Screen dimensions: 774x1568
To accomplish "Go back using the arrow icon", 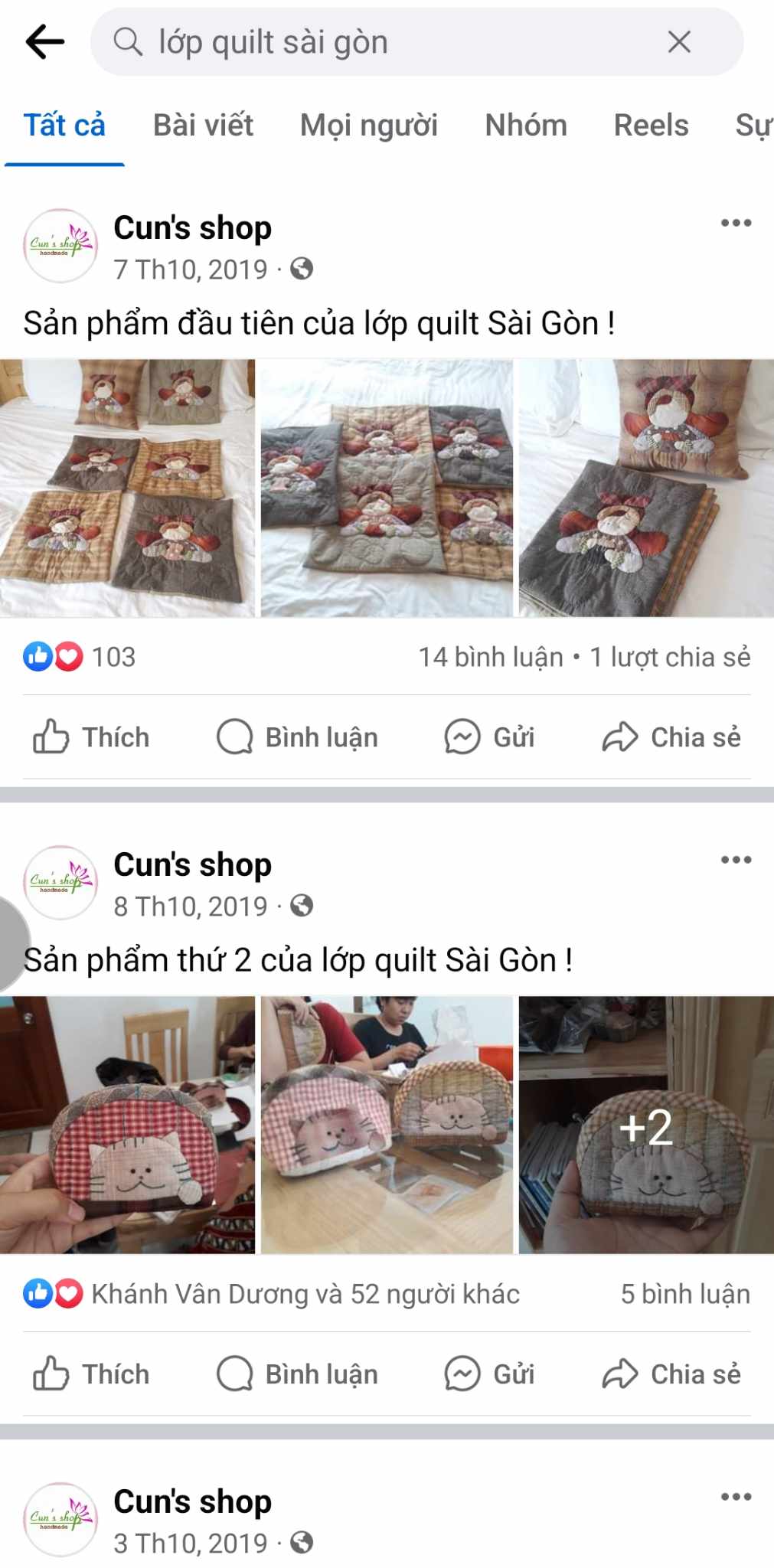I will click(x=44, y=41).
